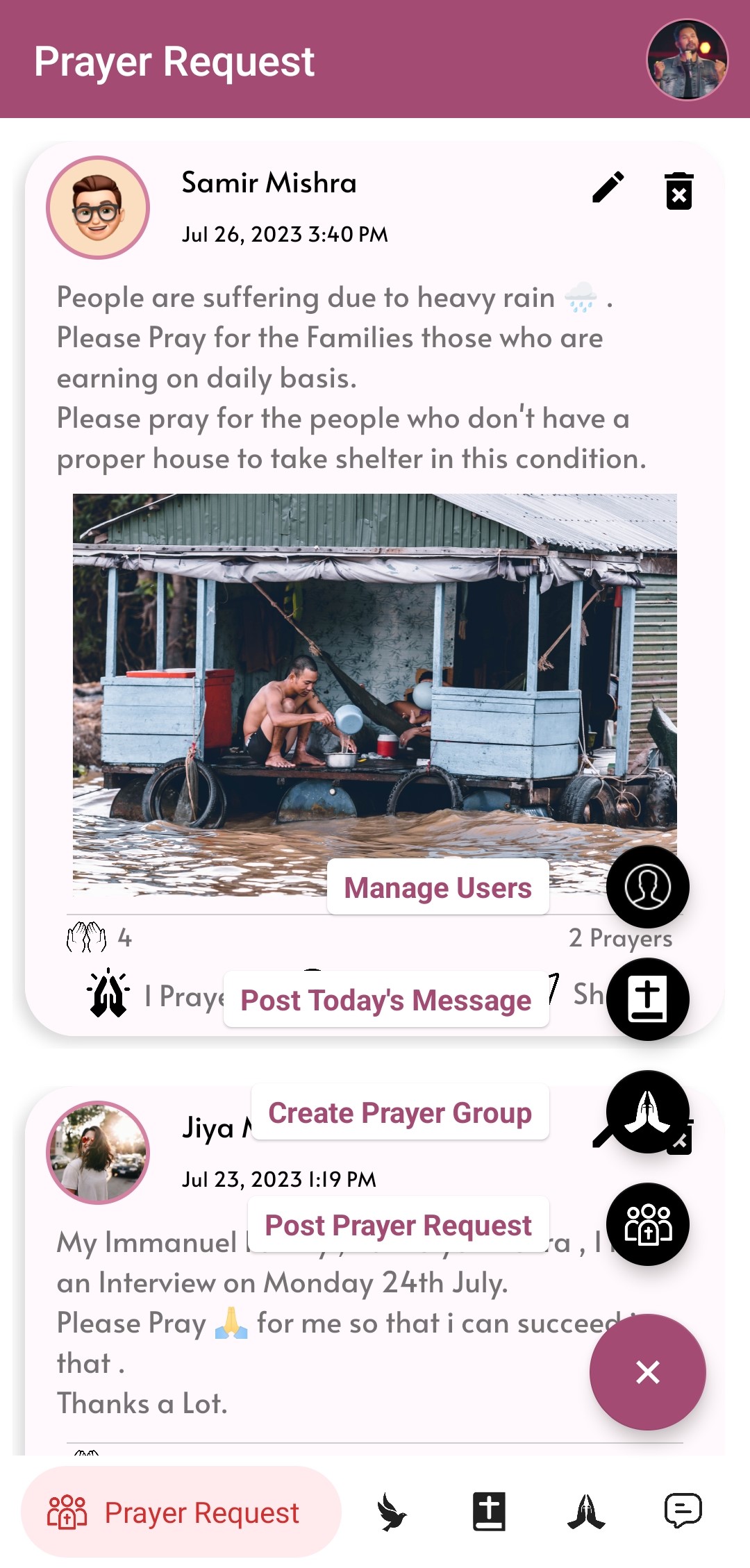Open Jiya's profile photo

click(x=98, y=1153)
